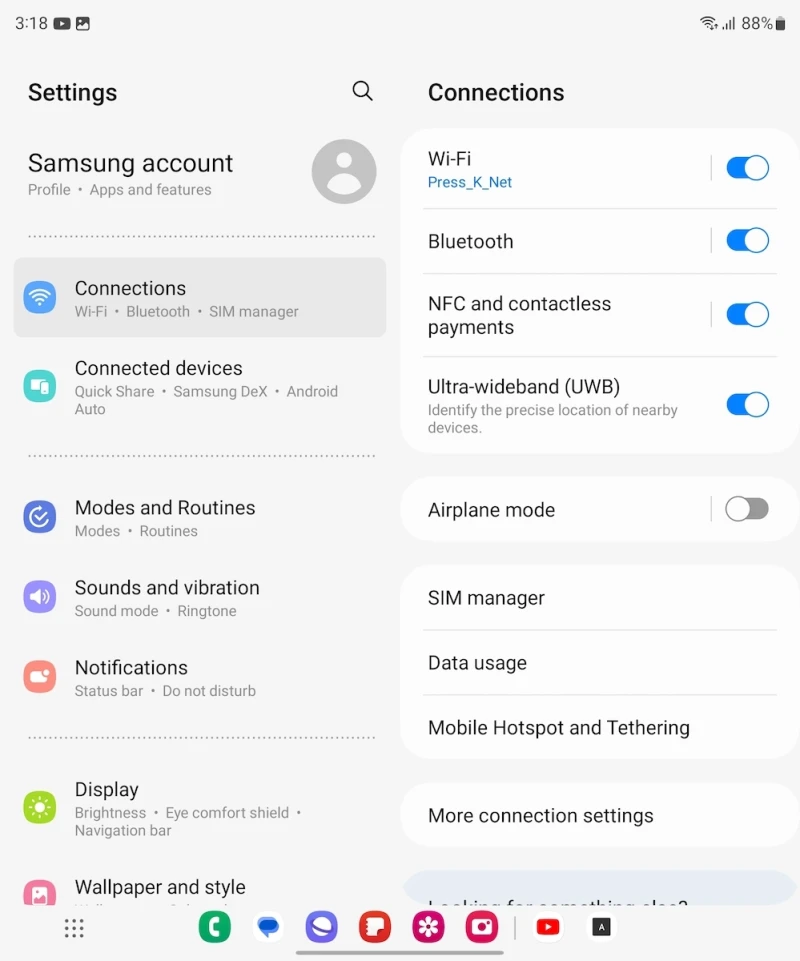Enable Airplane mode
Image resolution: width=800 pixels, height=961 pixels.
(x=747, y=509)
